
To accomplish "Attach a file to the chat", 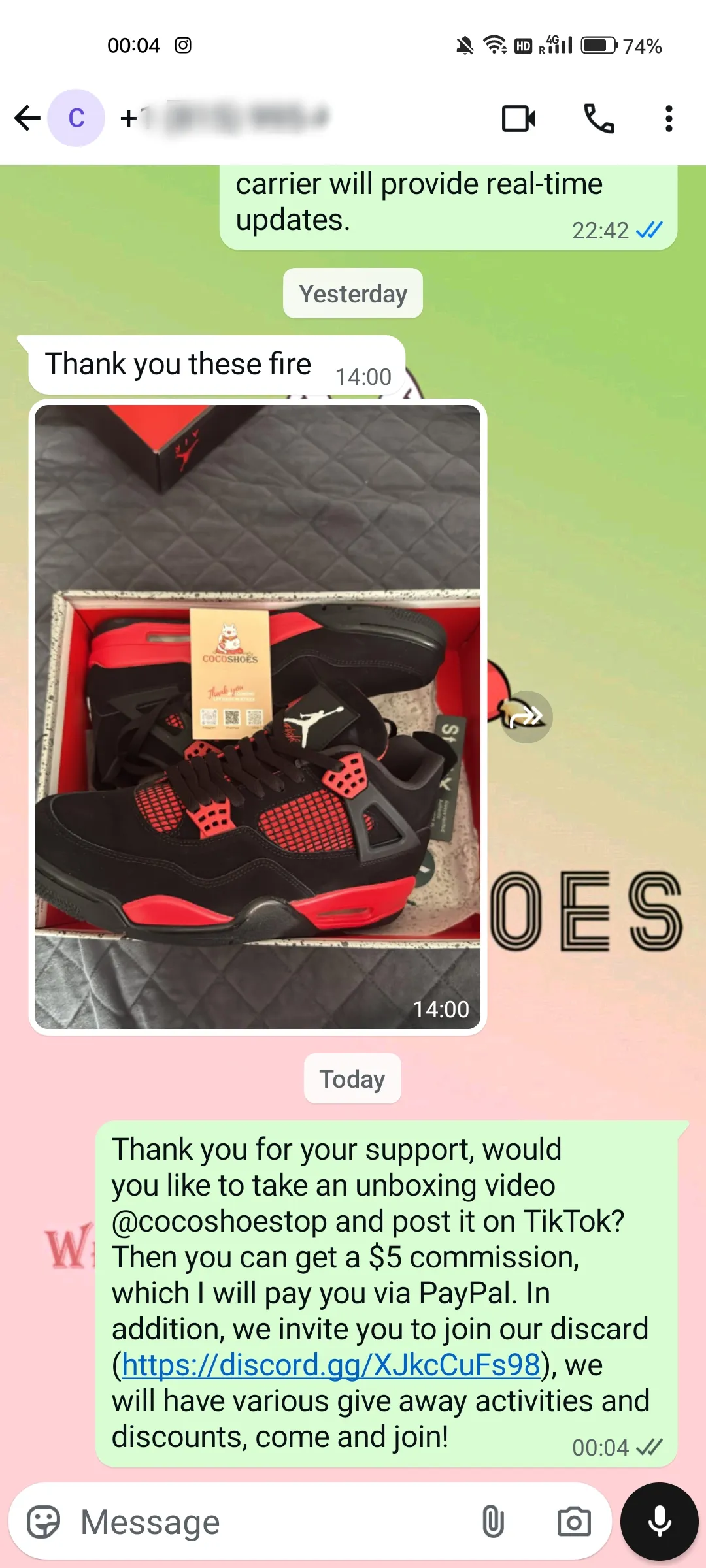I will (x=493, y=1522).
